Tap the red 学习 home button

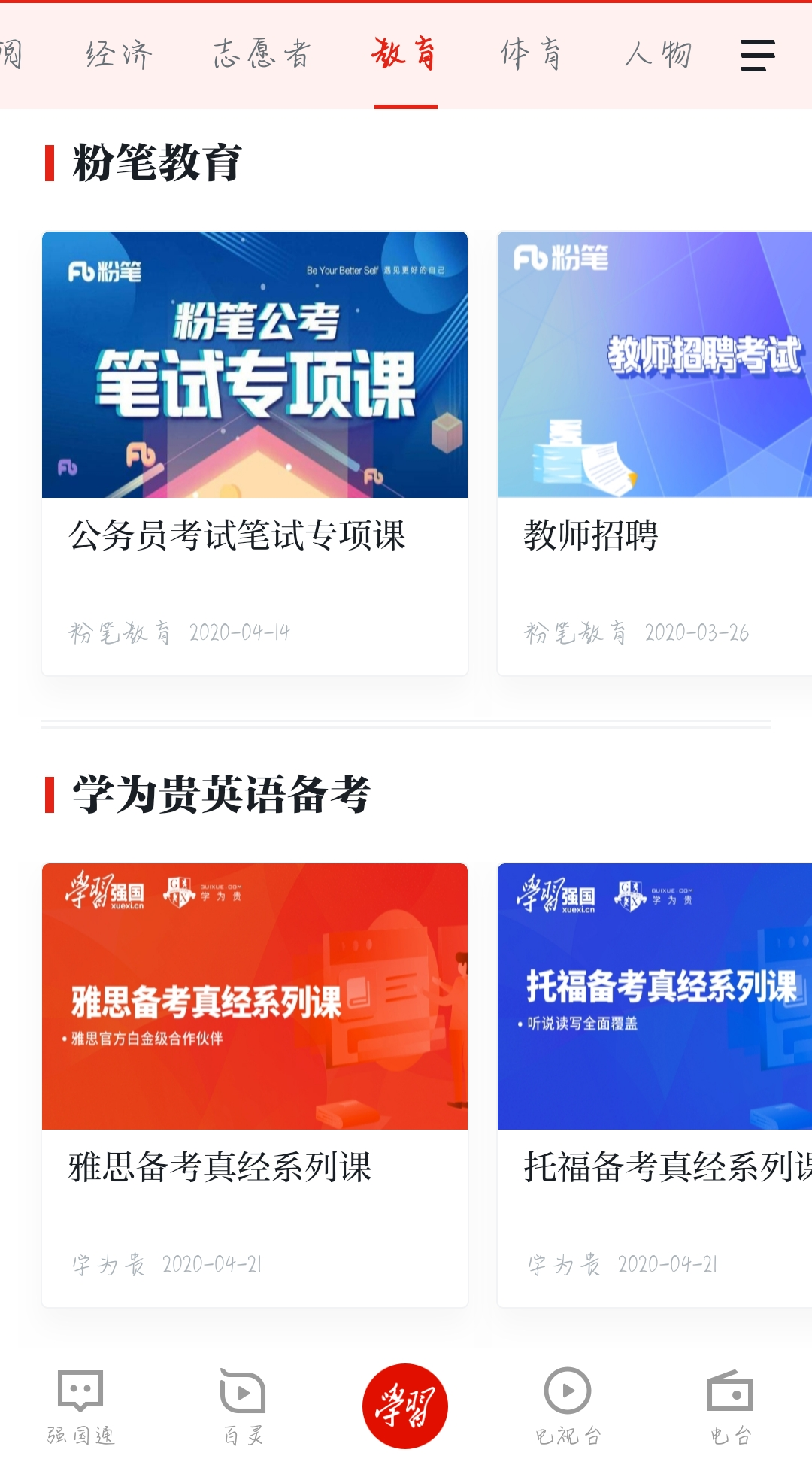405,1406
